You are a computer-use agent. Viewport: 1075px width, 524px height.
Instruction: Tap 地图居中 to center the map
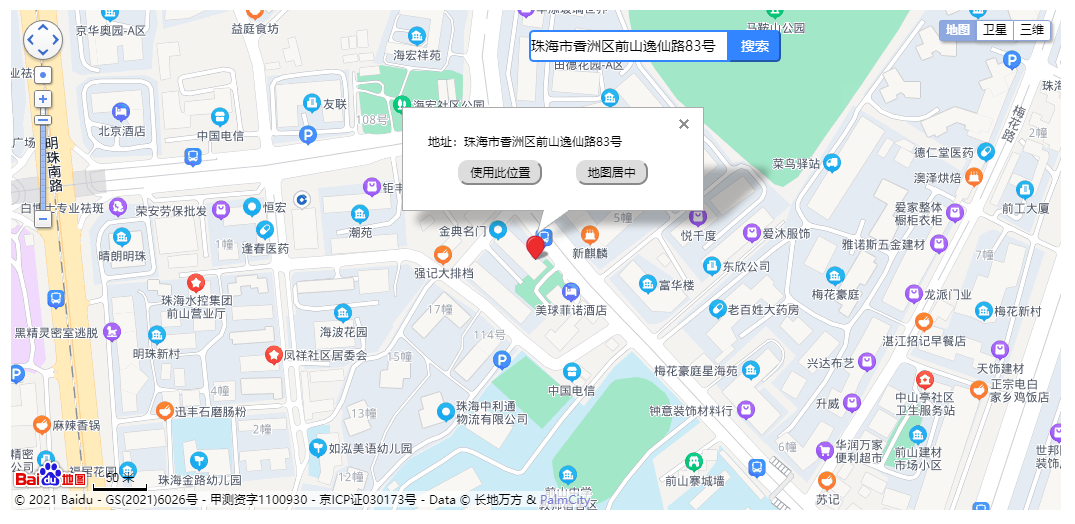pyautogui.click(x=611, y=173)
